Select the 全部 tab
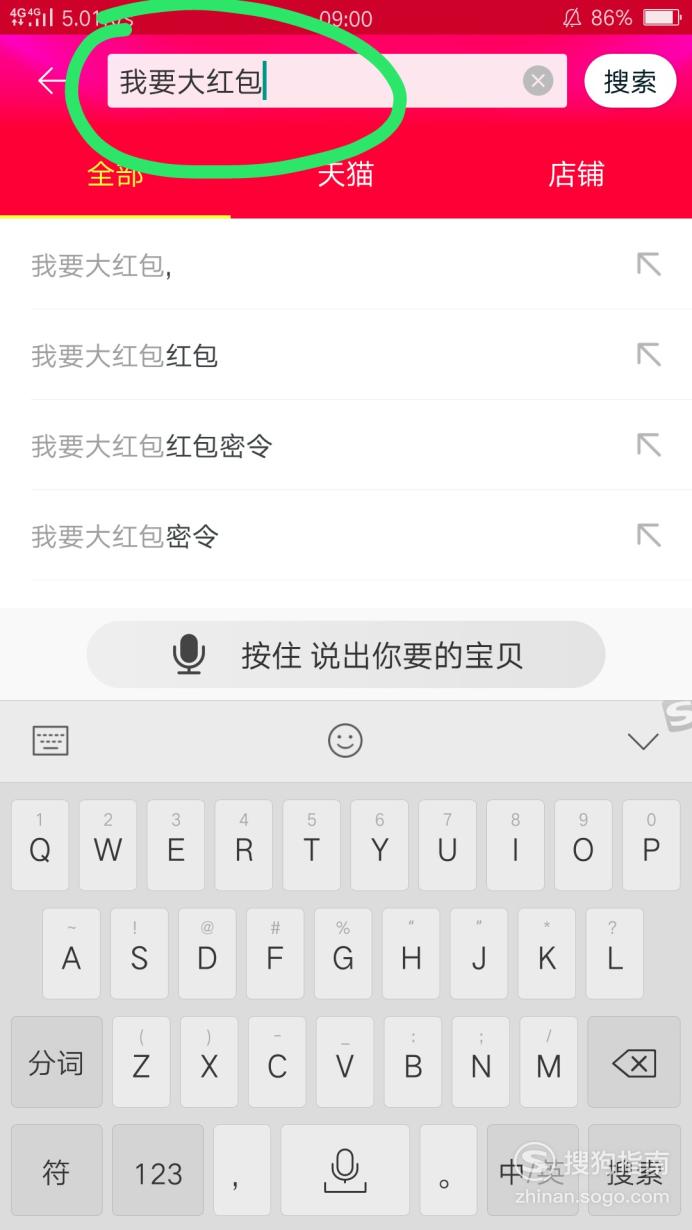This screenshot has height=1230, width=692. click(x=115, y=174)
